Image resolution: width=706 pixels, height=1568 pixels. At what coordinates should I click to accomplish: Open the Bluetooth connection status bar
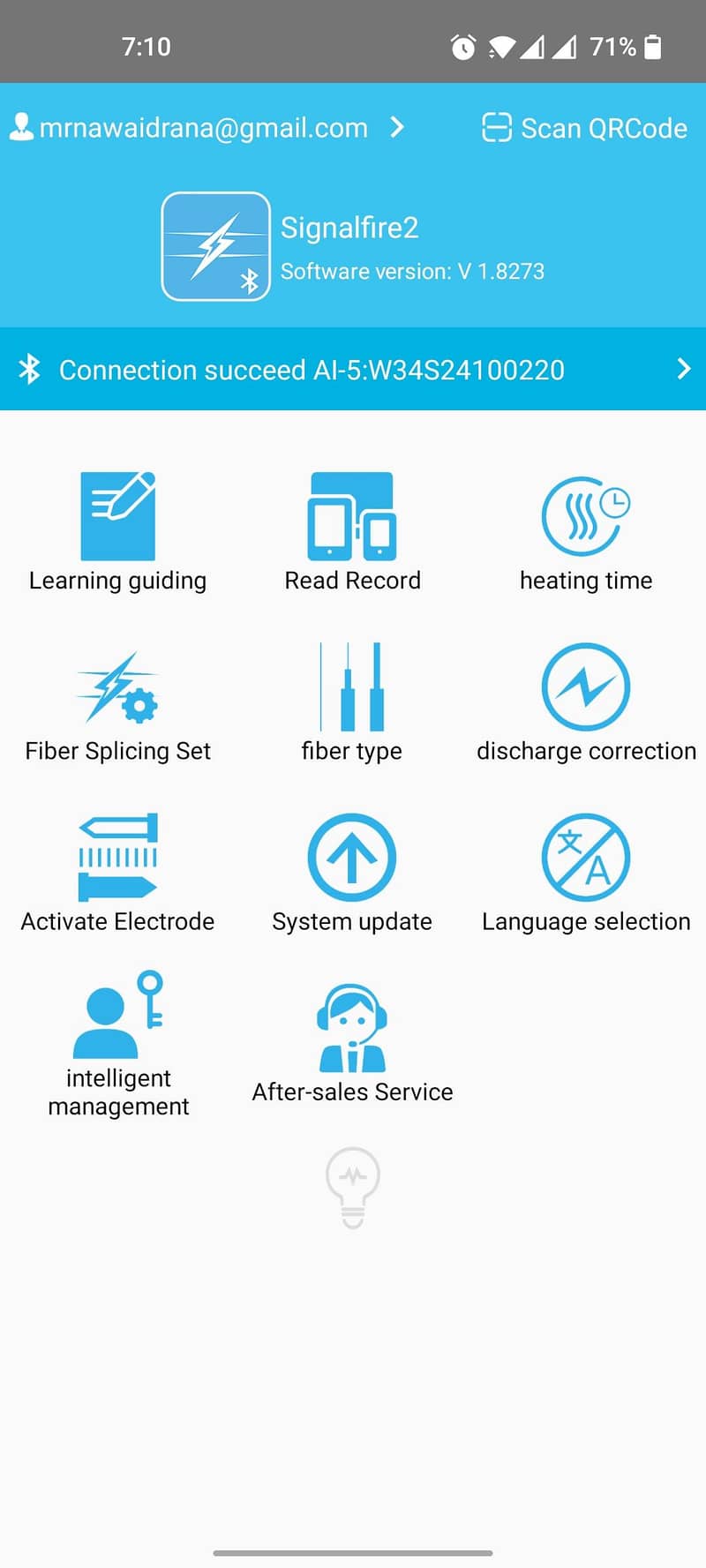click(353, 369)
